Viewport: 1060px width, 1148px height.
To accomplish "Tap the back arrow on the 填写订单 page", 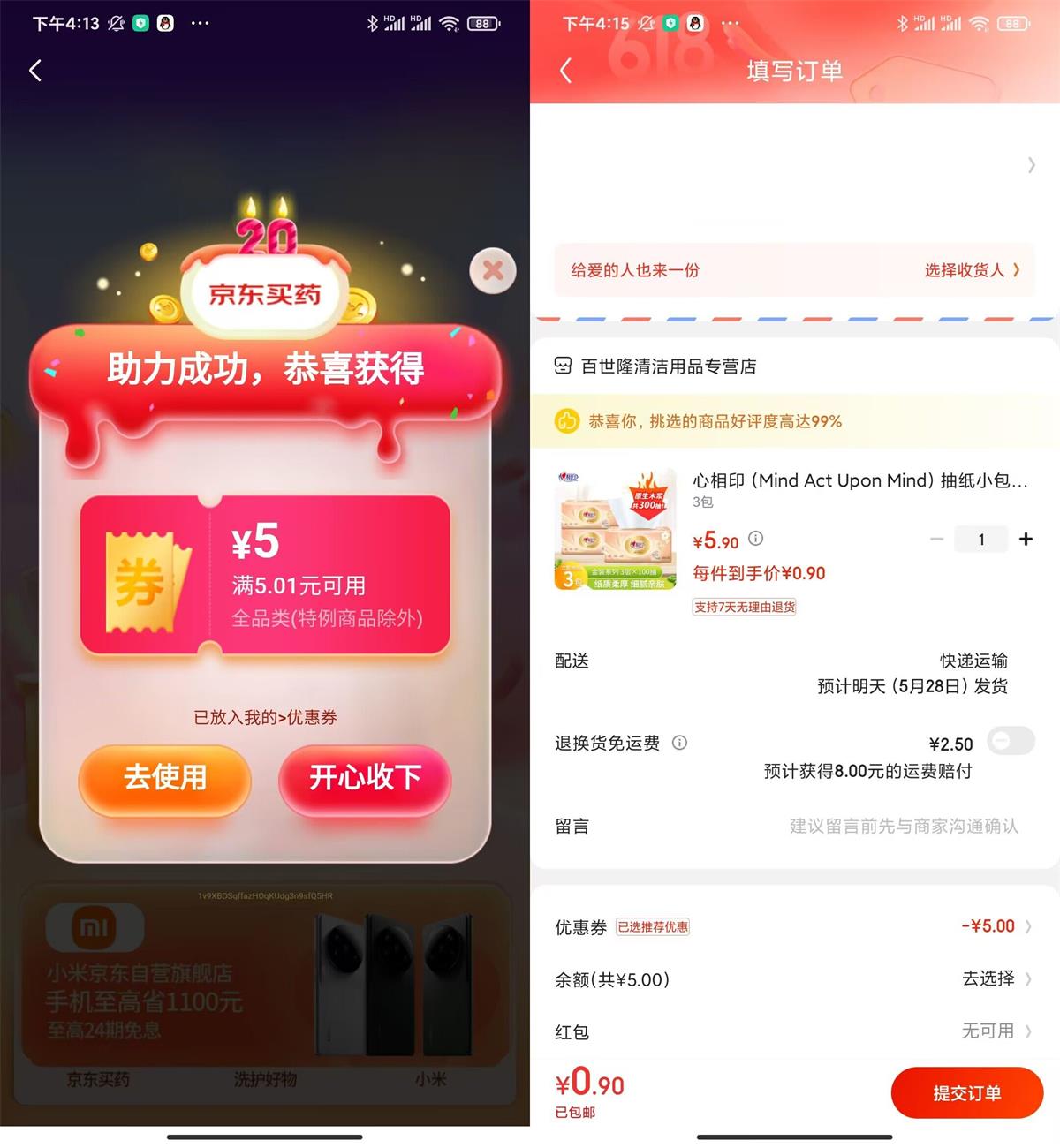I will [566, 70].
